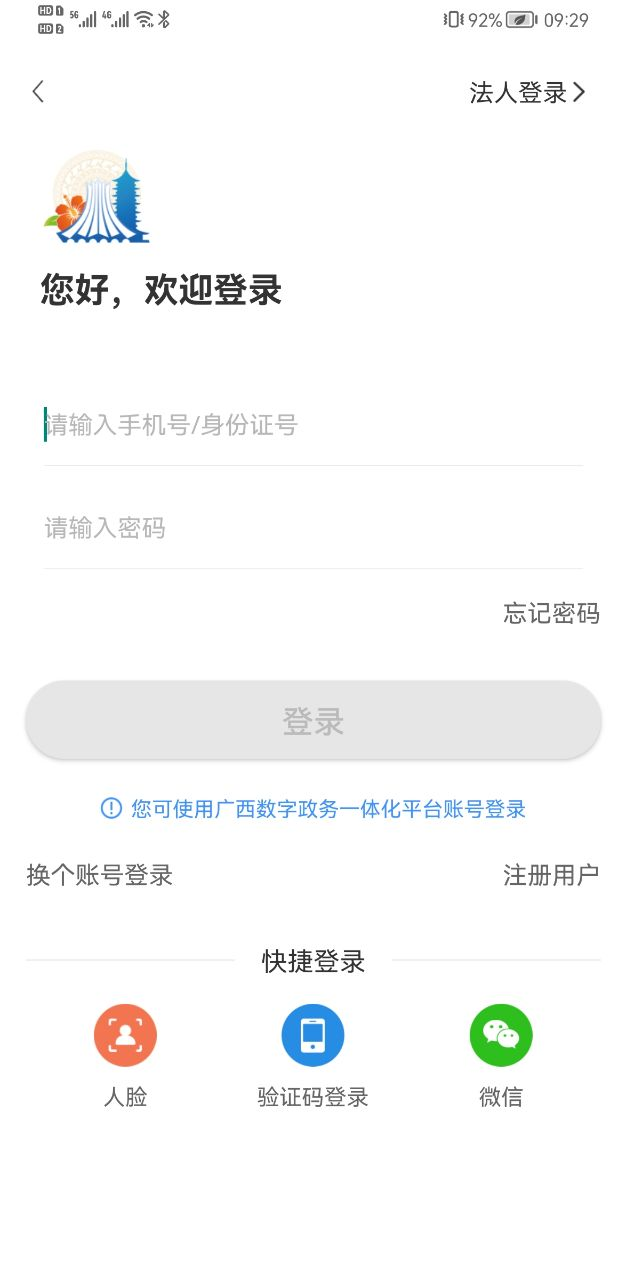Viewport: 627px width, 1280px height.
Task: Choose 人脸 face login
Action: [x=125, y=1036]
